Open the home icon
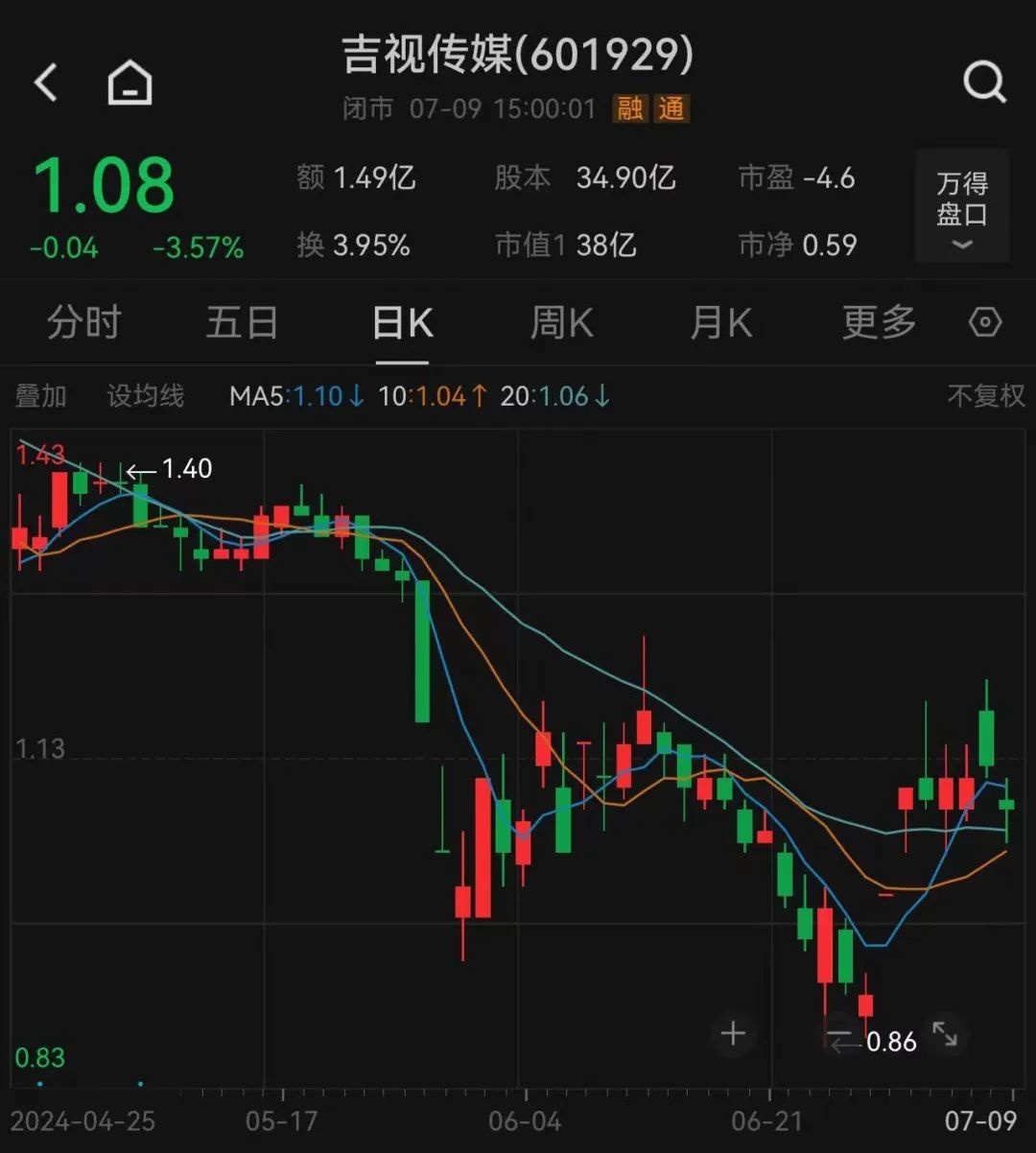This screenshot has height=1153, width=1036. [x=129, y=82]
